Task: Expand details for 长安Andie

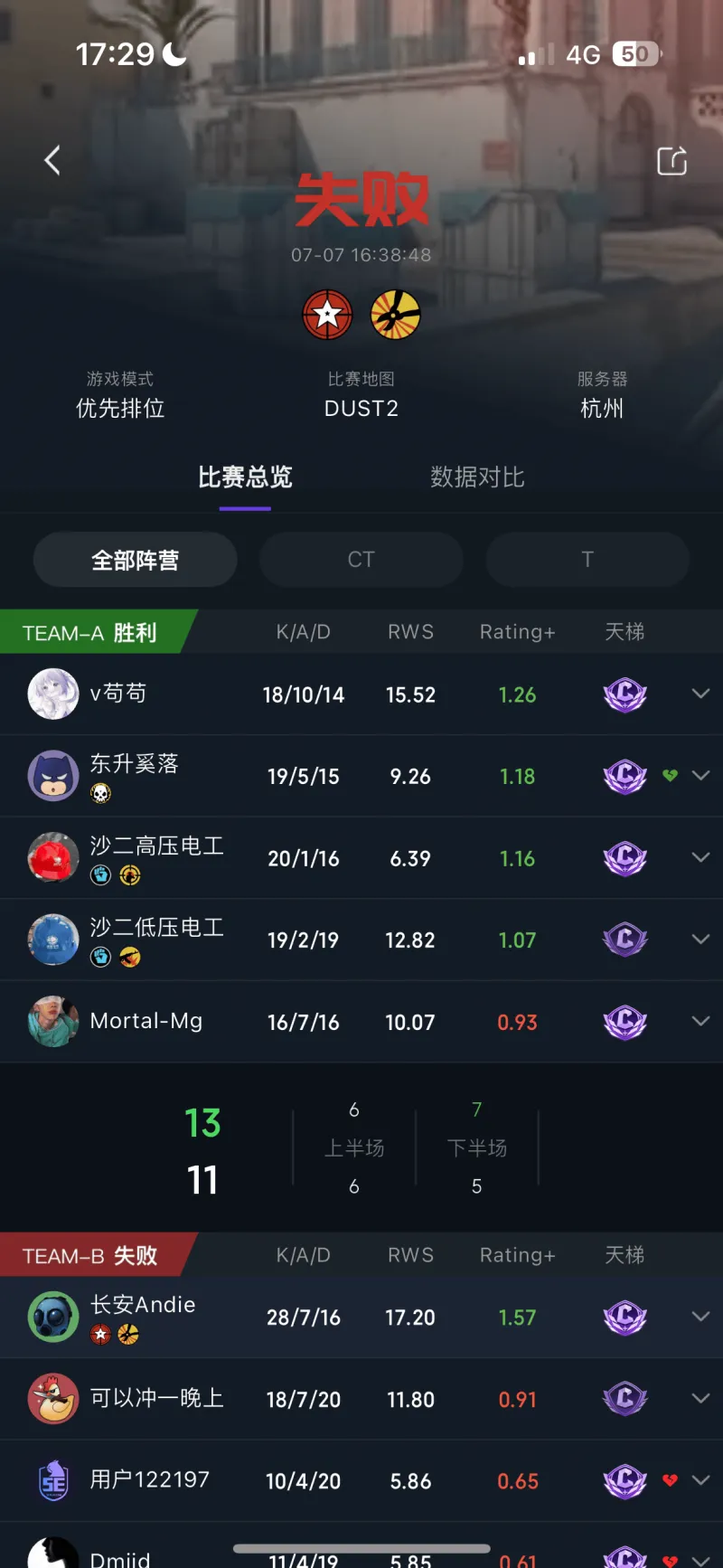Action: tap(700, 1317)
